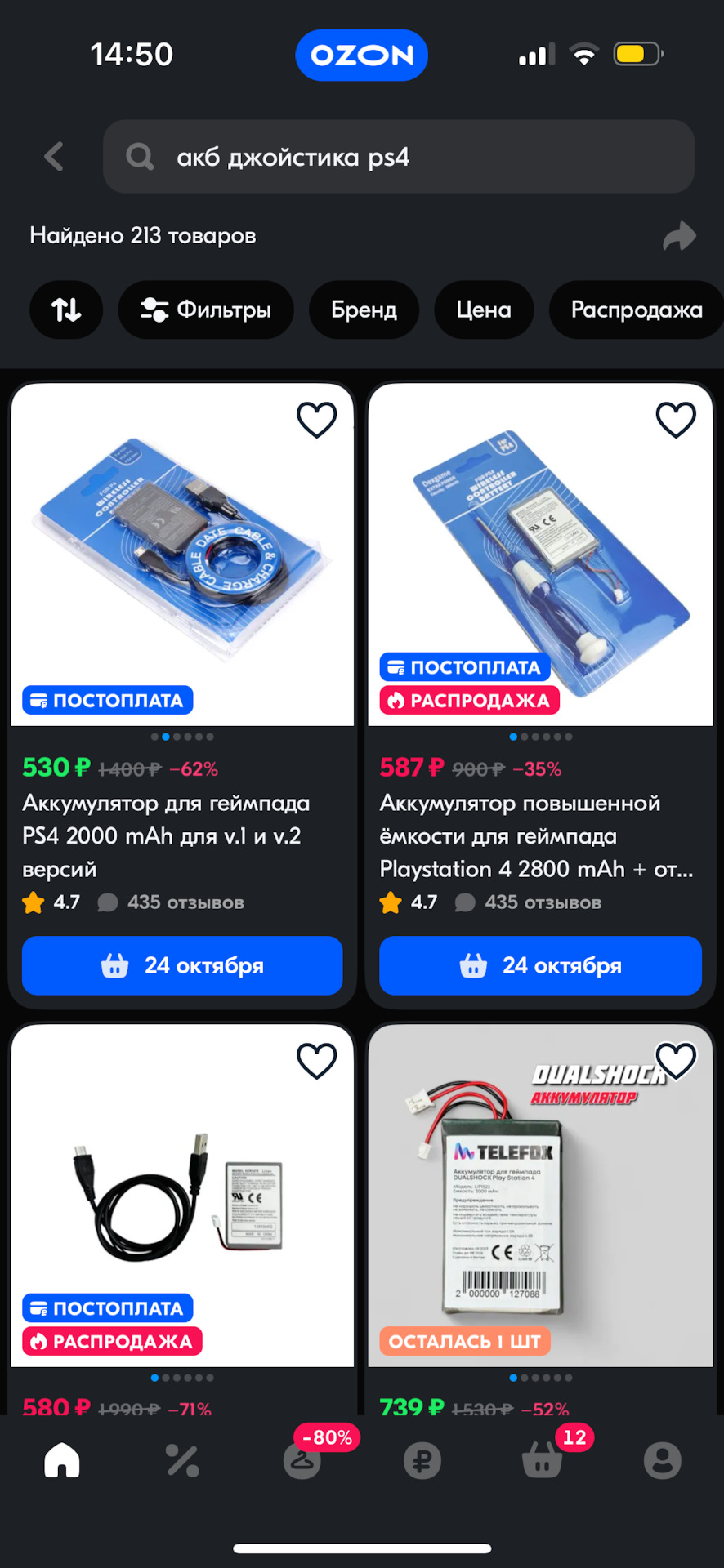This screenshot has height=1568, width=724.
Task: Go back from search results
Action: click(x=54, y=156)
